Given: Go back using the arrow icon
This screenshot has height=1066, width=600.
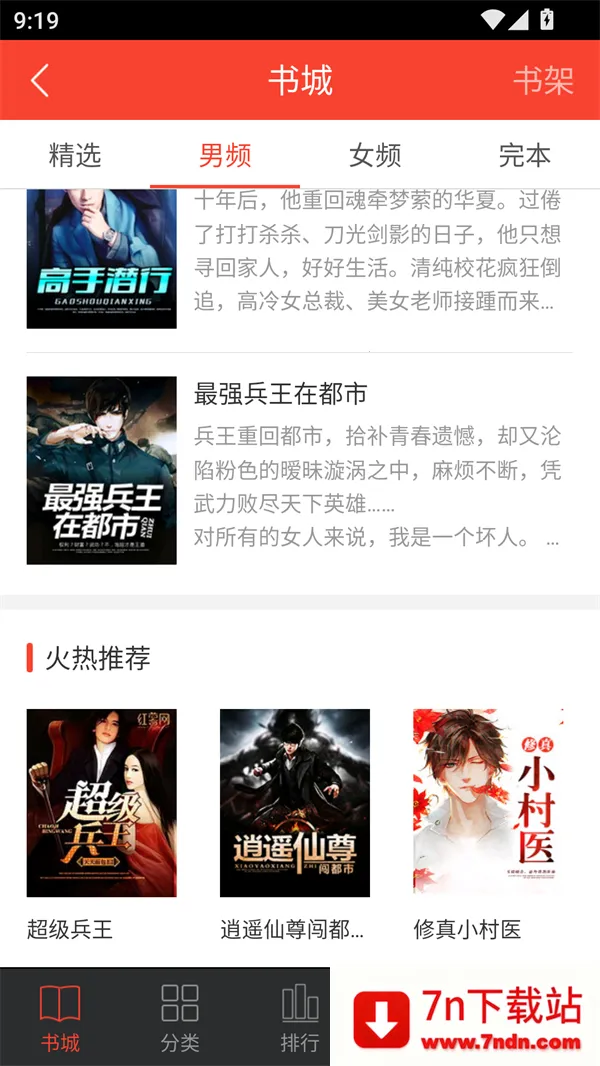Looking at the screenshot, I should point(40,81).
